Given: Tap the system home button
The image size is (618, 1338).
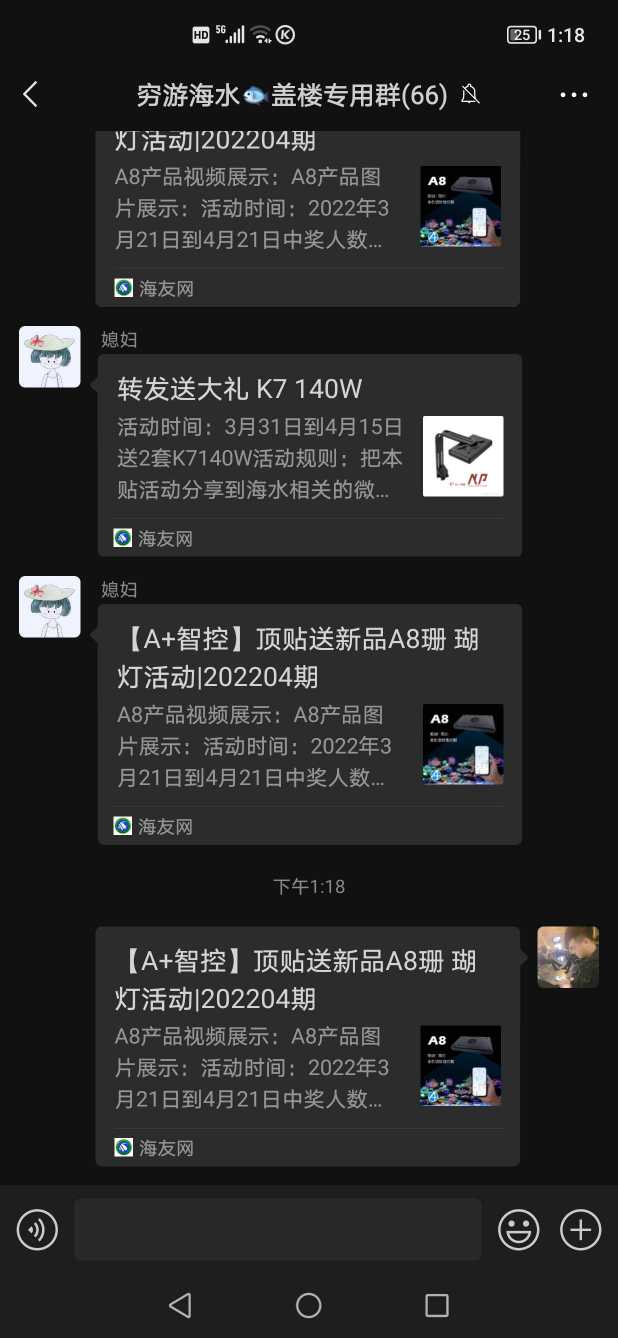Looking at the screenshot, I should point(309,1305).
